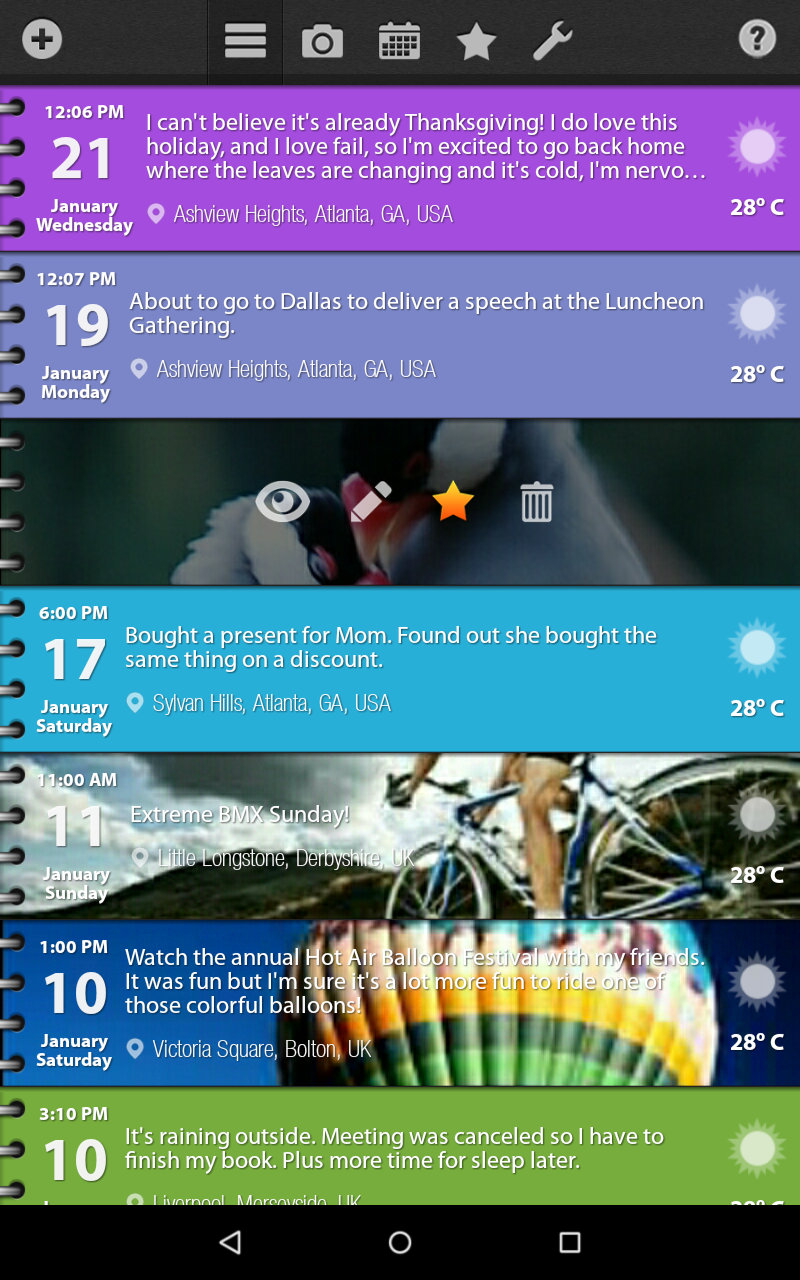
Task: Open the entries list view icon
Action: click(x=245, y=41)
